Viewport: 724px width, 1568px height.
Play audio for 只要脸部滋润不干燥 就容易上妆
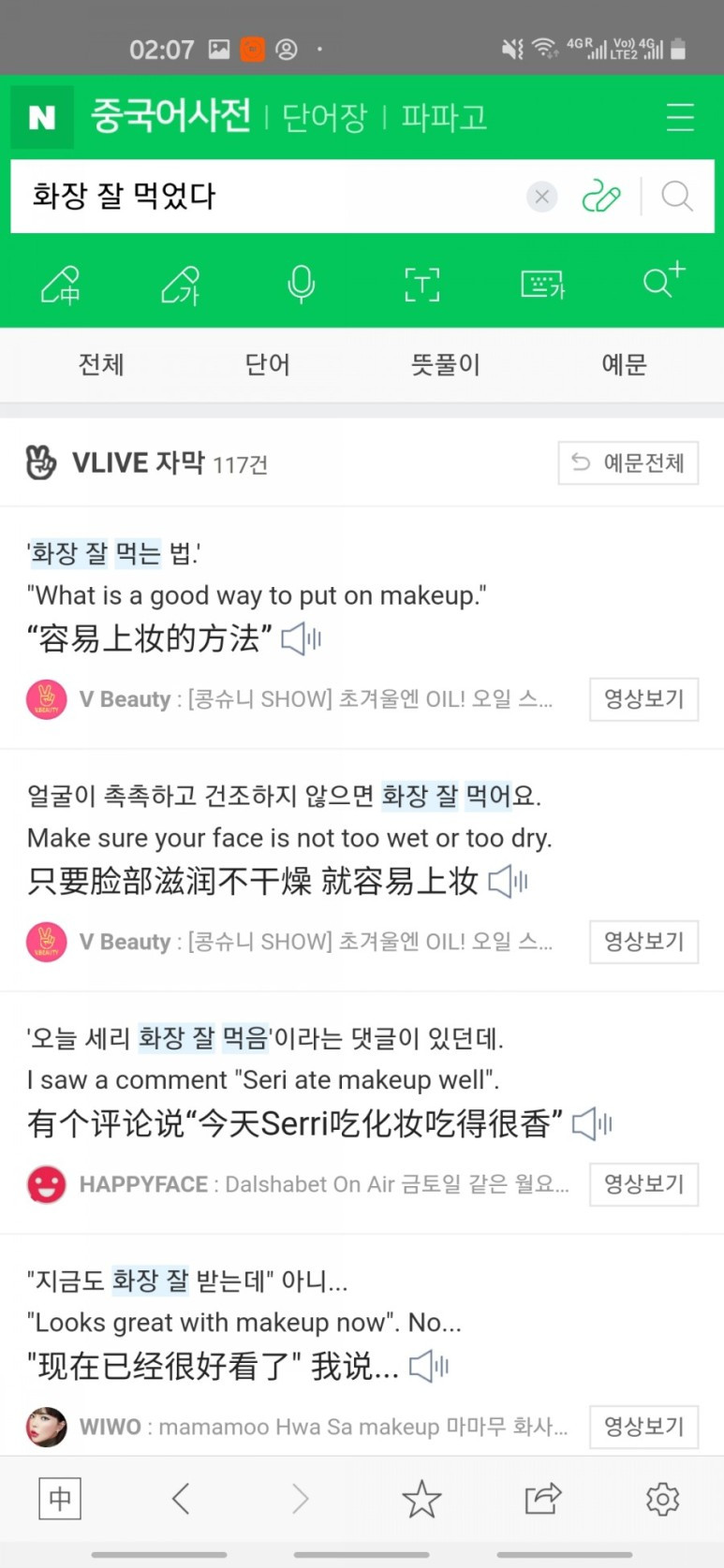click(x=507, y=880)
